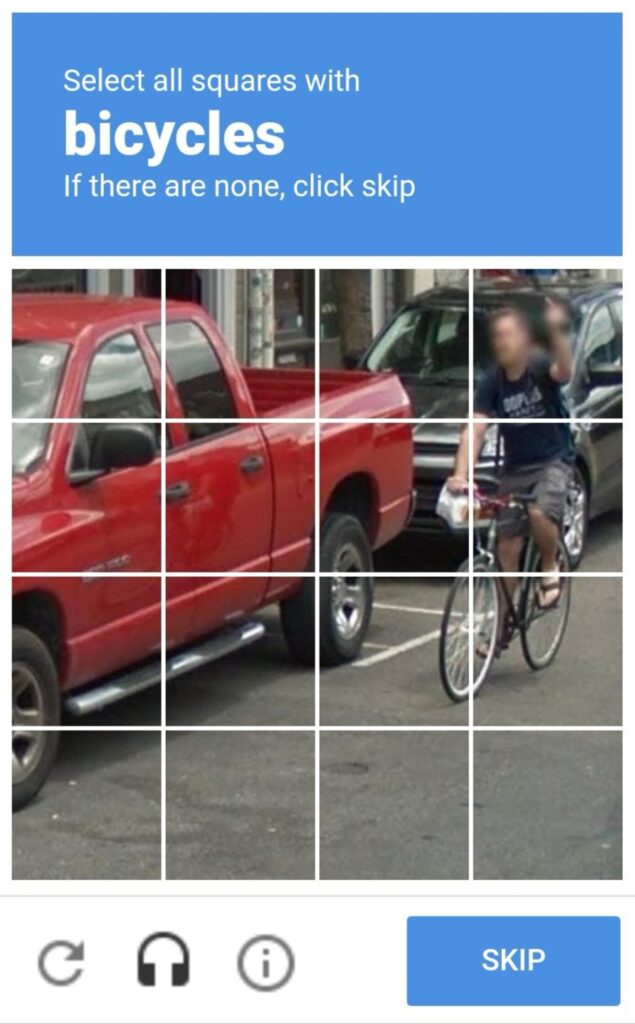Open the help information icon
Viewport: 635px width, 1024px height.
pyautogui.click(x=265, y=962)
